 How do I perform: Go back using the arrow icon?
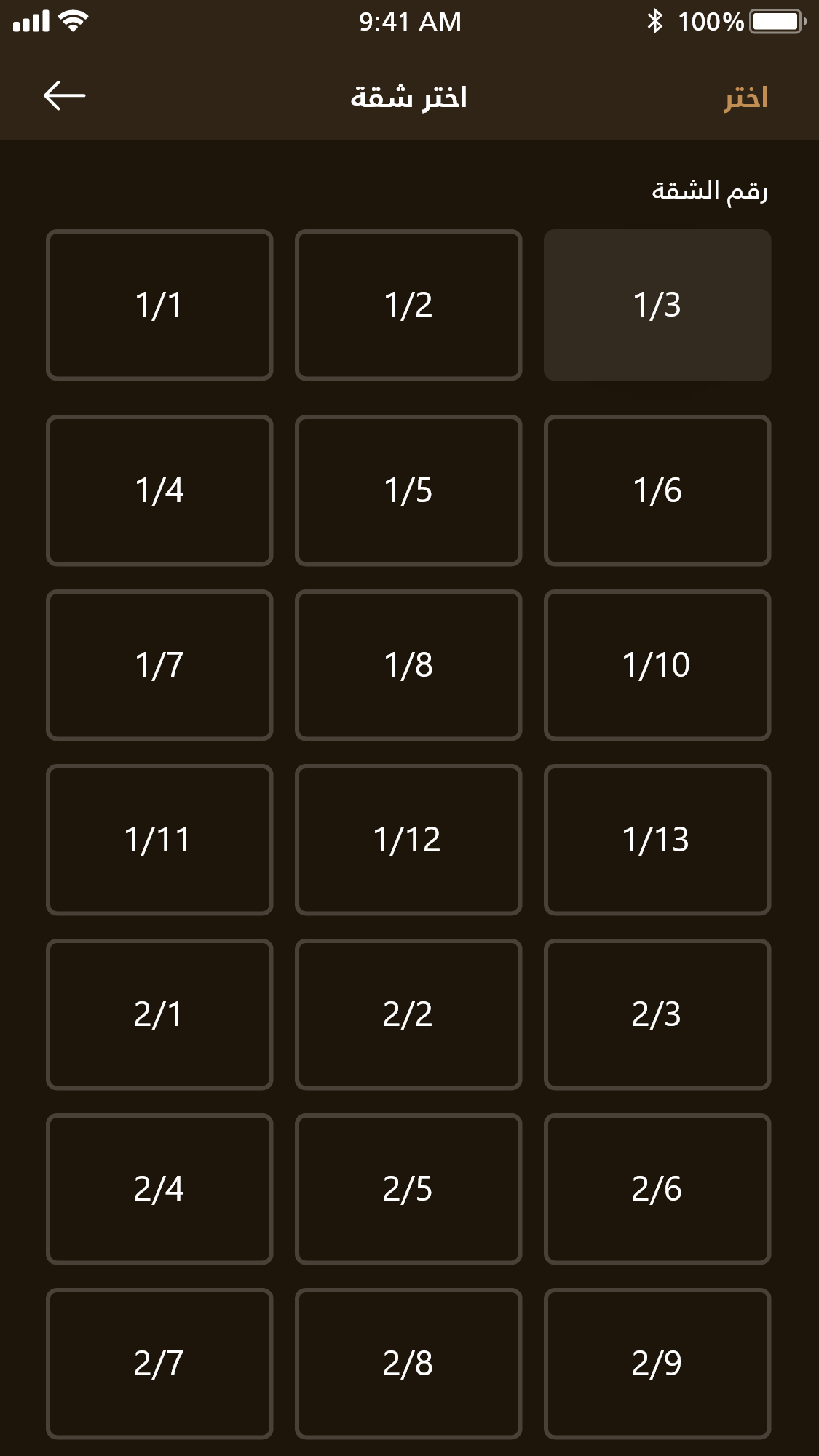(64, 96)
